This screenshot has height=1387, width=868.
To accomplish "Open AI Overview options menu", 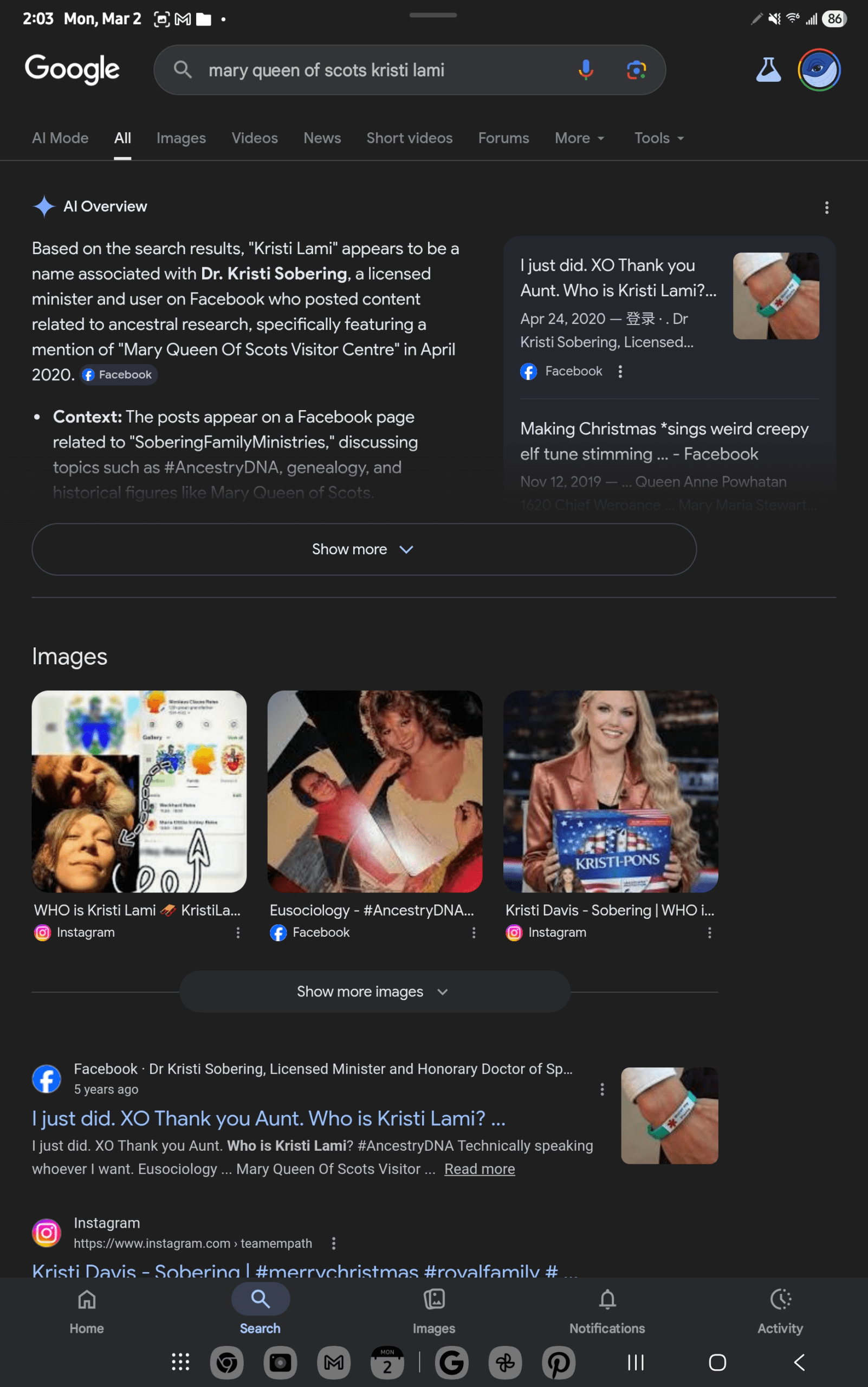I will (826, 208).
